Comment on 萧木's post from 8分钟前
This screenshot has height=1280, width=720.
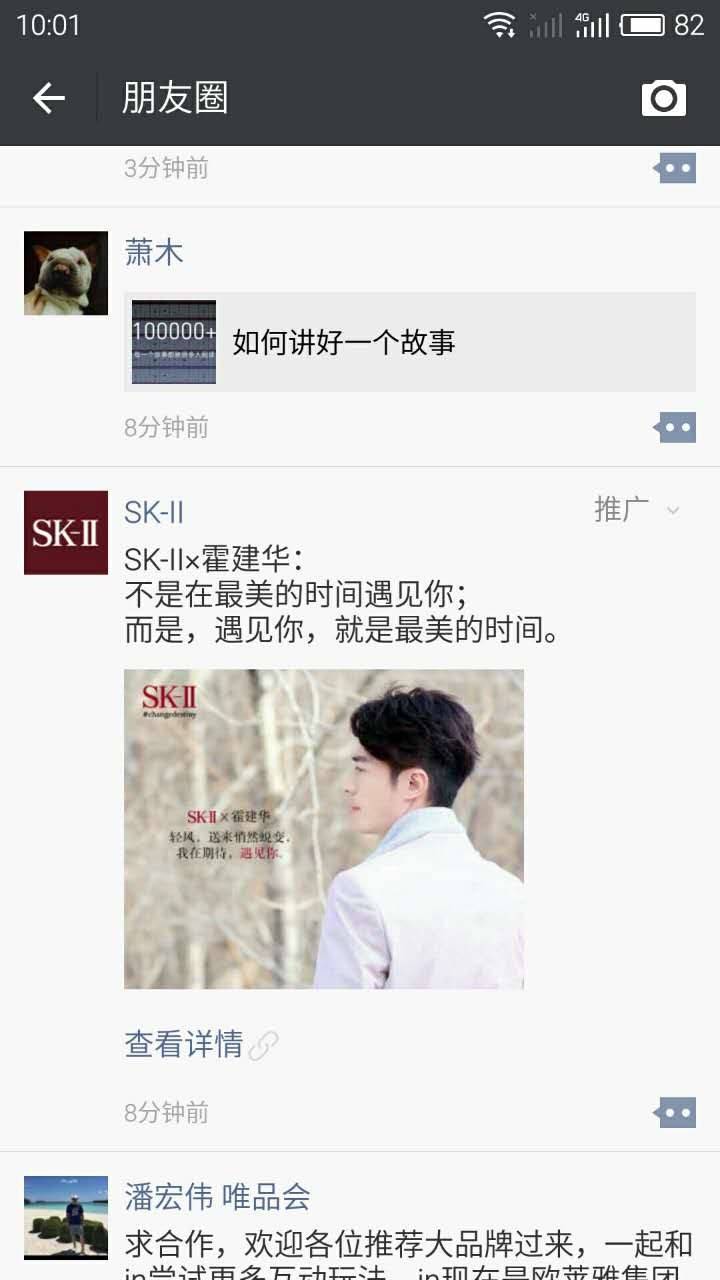pos(675,428)
